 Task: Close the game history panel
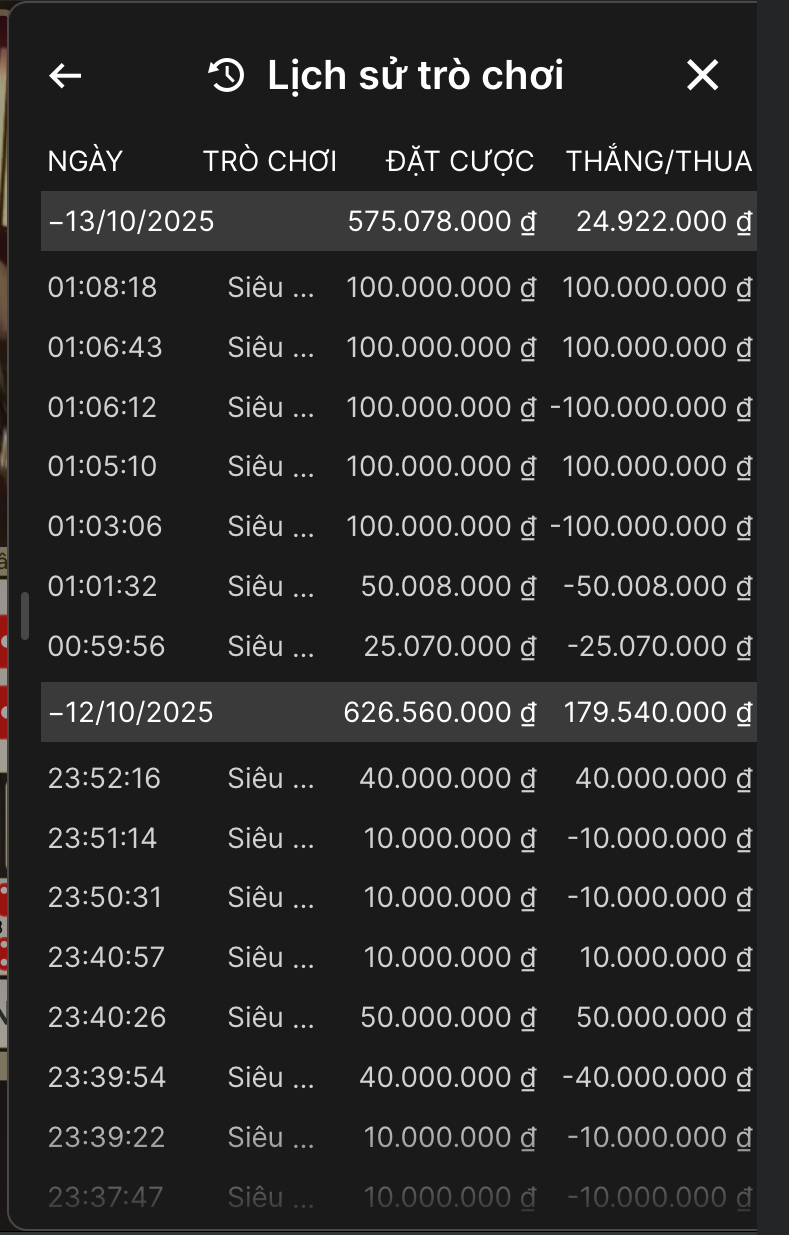pyautogui.click(x=702, y=75)
